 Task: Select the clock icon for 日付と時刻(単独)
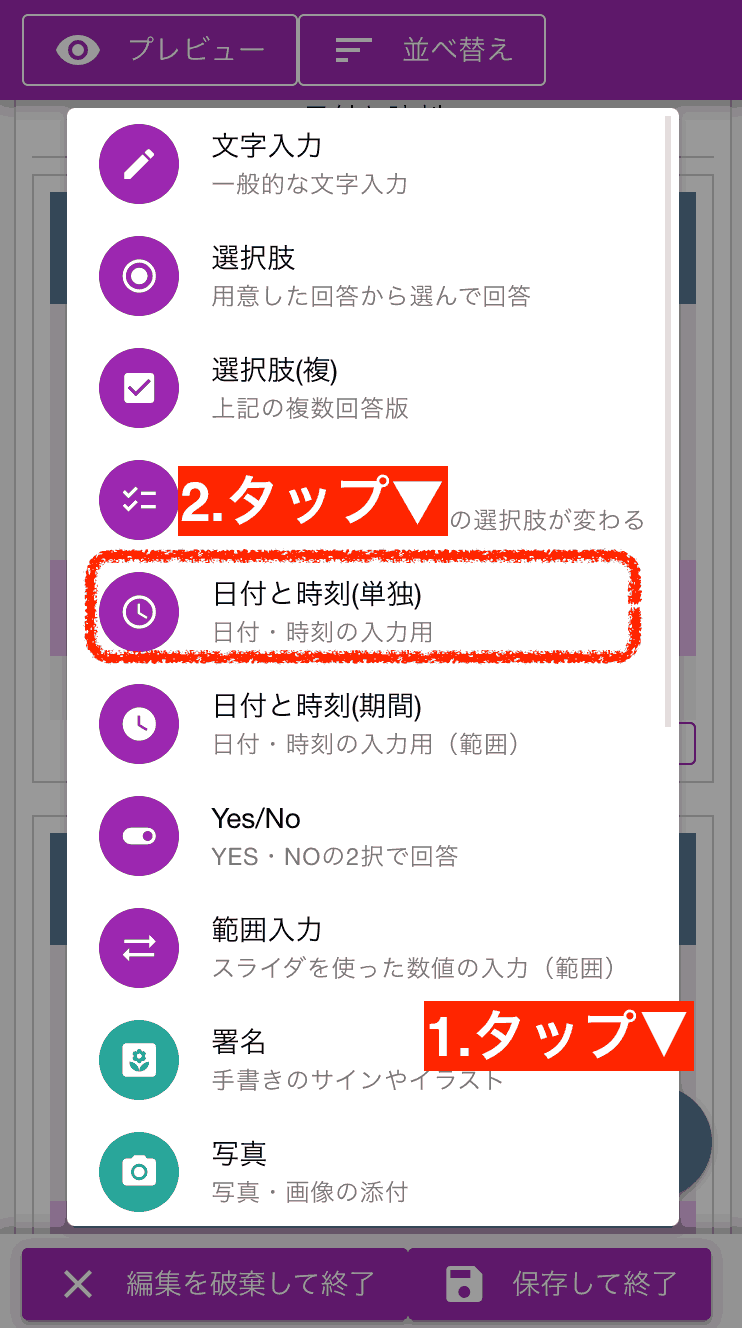click(138, 612)
